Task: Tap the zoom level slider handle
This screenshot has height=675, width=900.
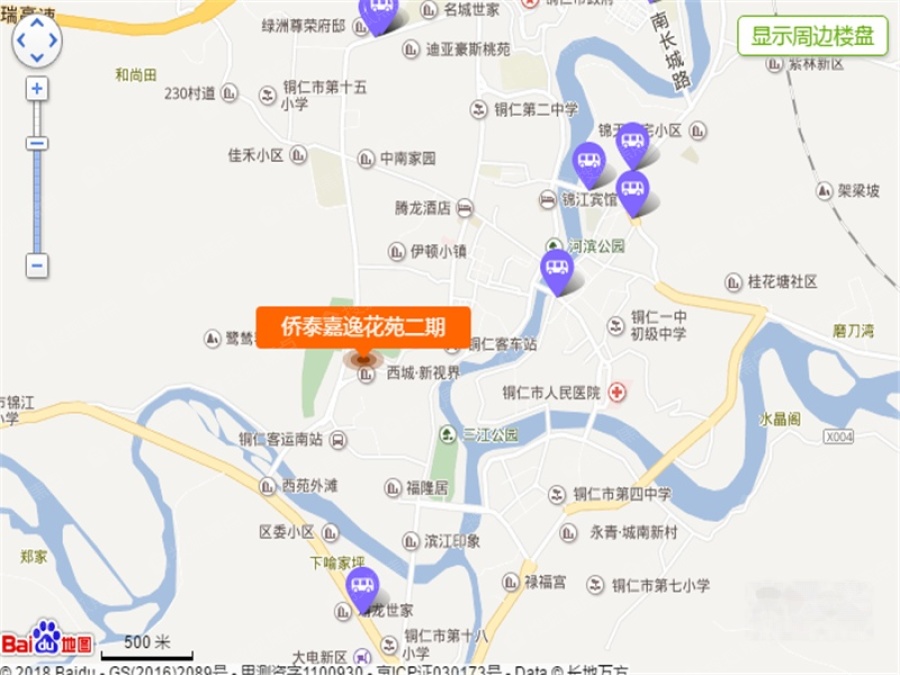Action: (x=37, y=144)
